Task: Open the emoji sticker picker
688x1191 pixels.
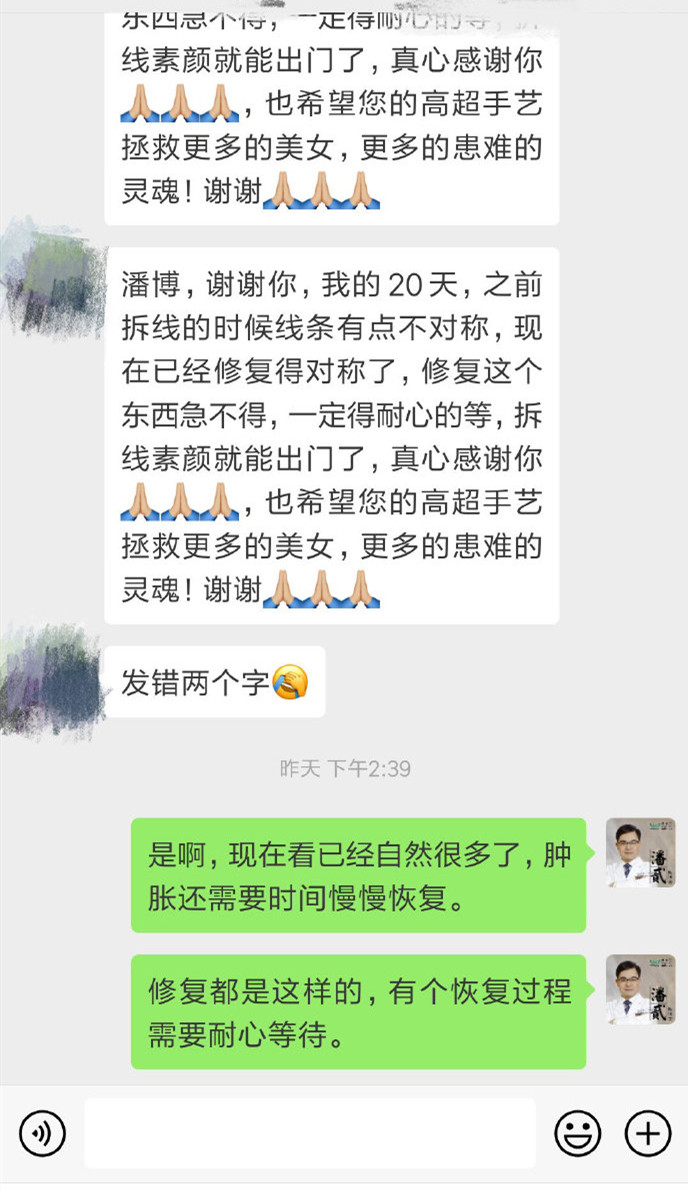Action: pos(578,1133)
